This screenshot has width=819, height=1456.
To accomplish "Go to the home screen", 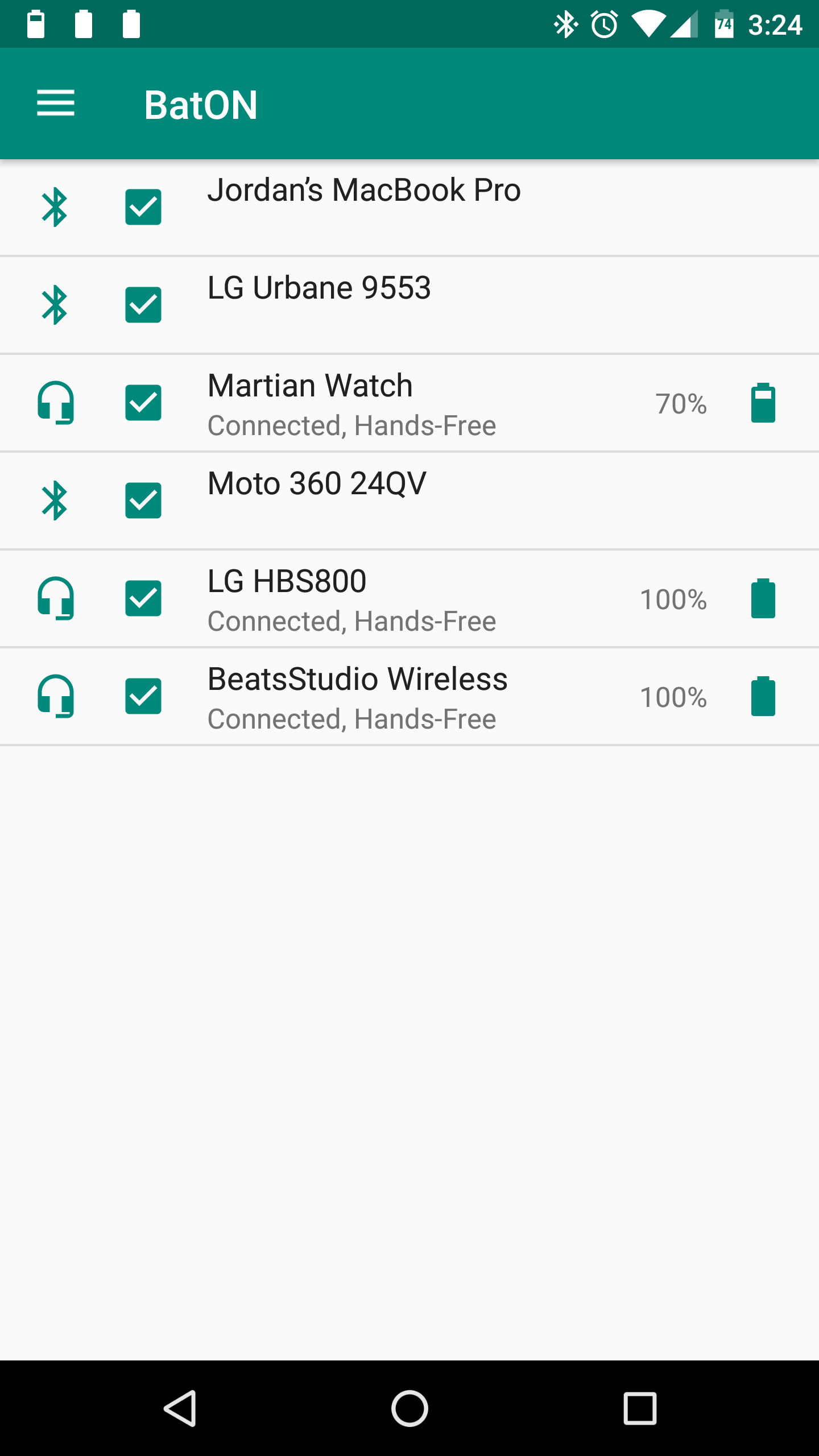I will click(409, 1408).
